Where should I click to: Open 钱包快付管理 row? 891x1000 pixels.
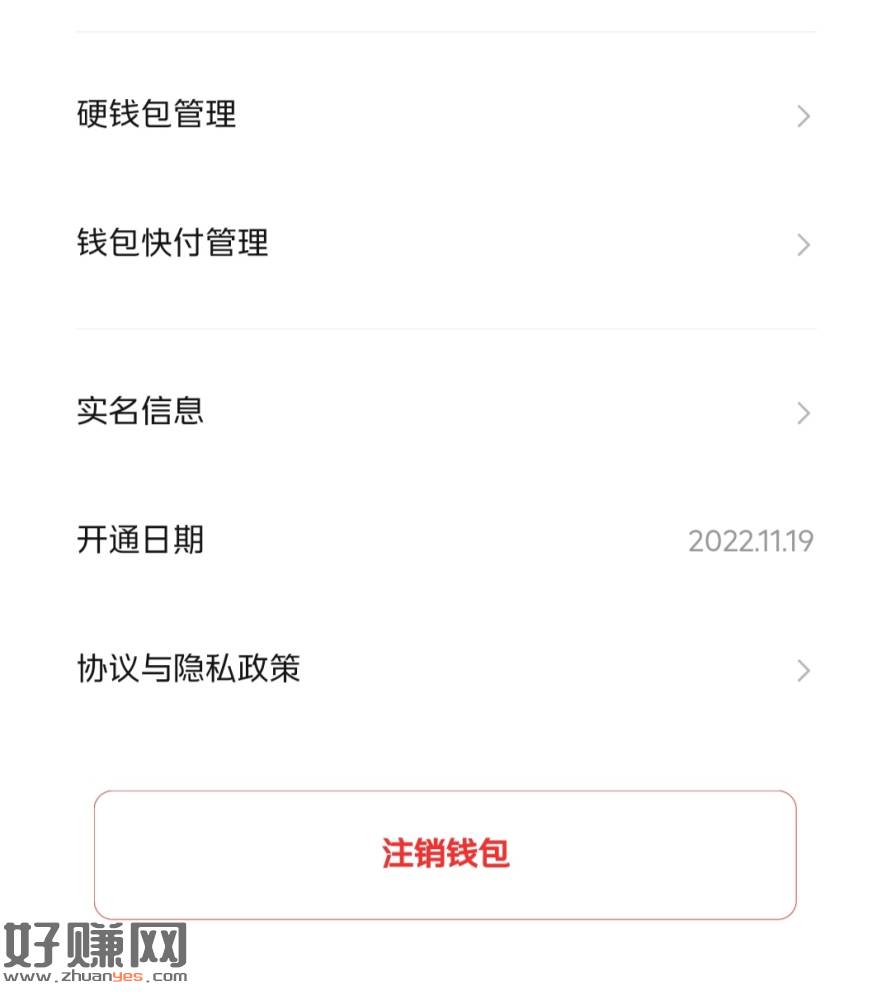[445, 243]
